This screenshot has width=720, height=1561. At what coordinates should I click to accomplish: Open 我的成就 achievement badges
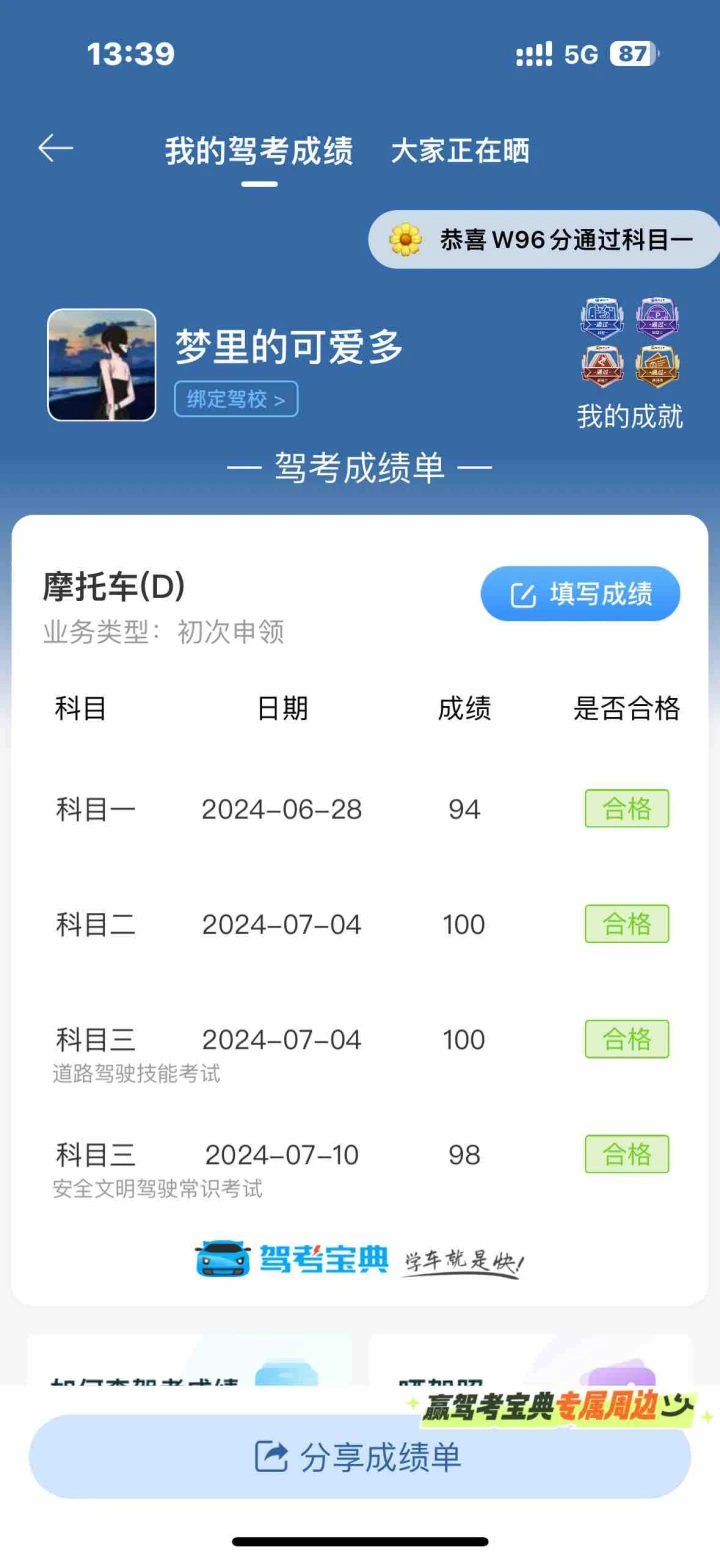point(630,363)
